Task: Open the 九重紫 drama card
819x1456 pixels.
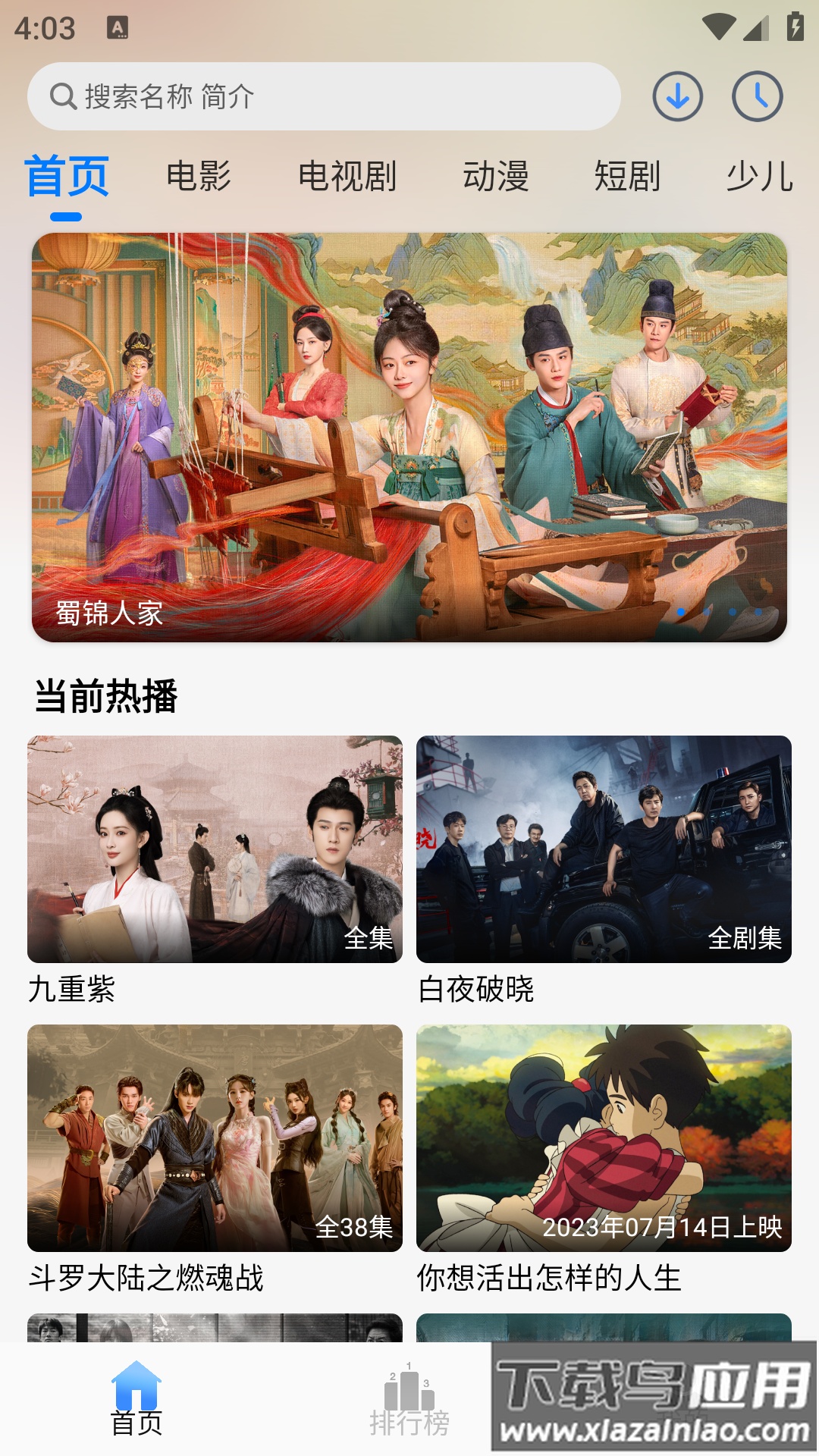Action: click(x=215, y=849)
